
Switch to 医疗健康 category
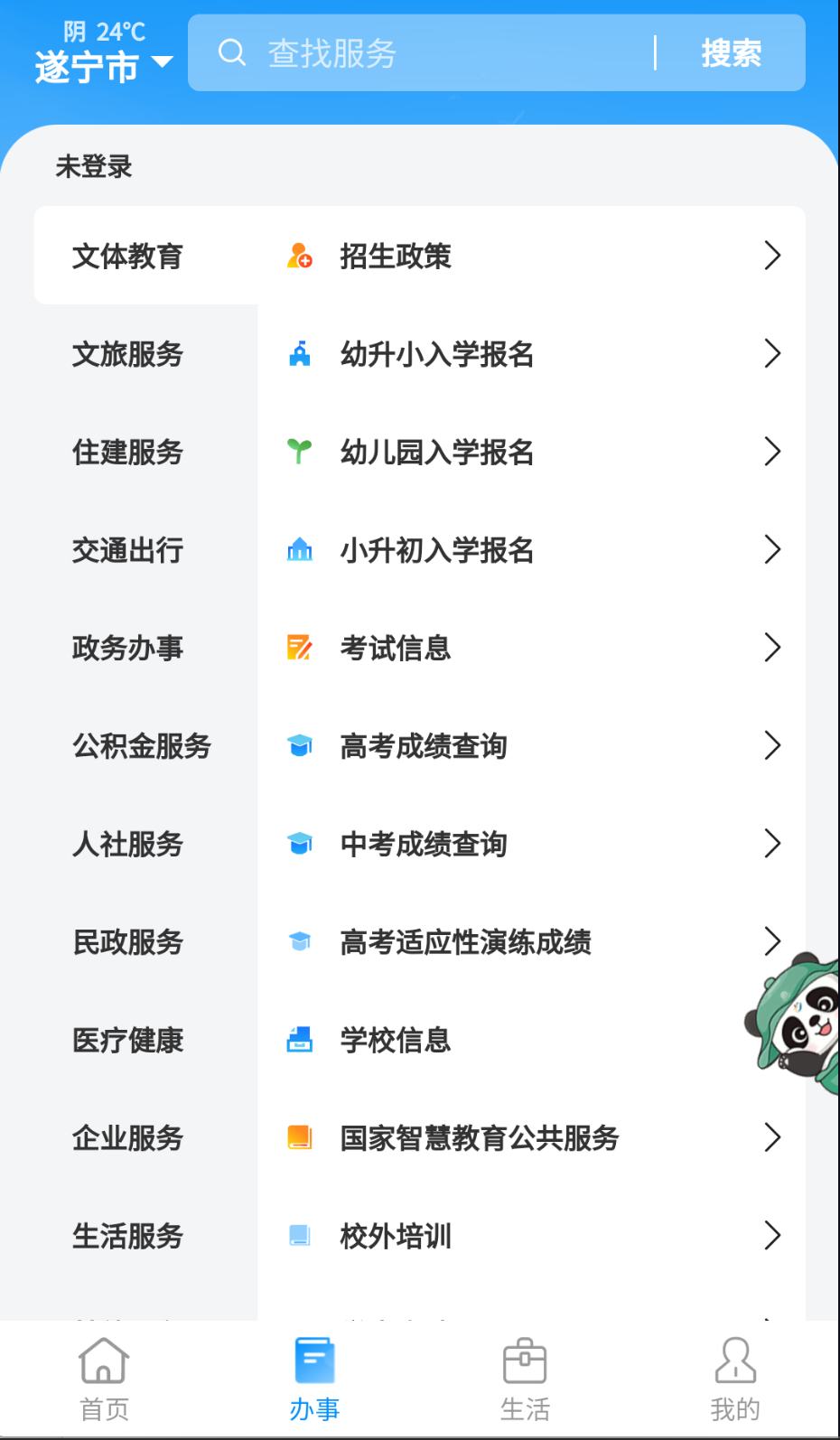tap(128, 1040)
